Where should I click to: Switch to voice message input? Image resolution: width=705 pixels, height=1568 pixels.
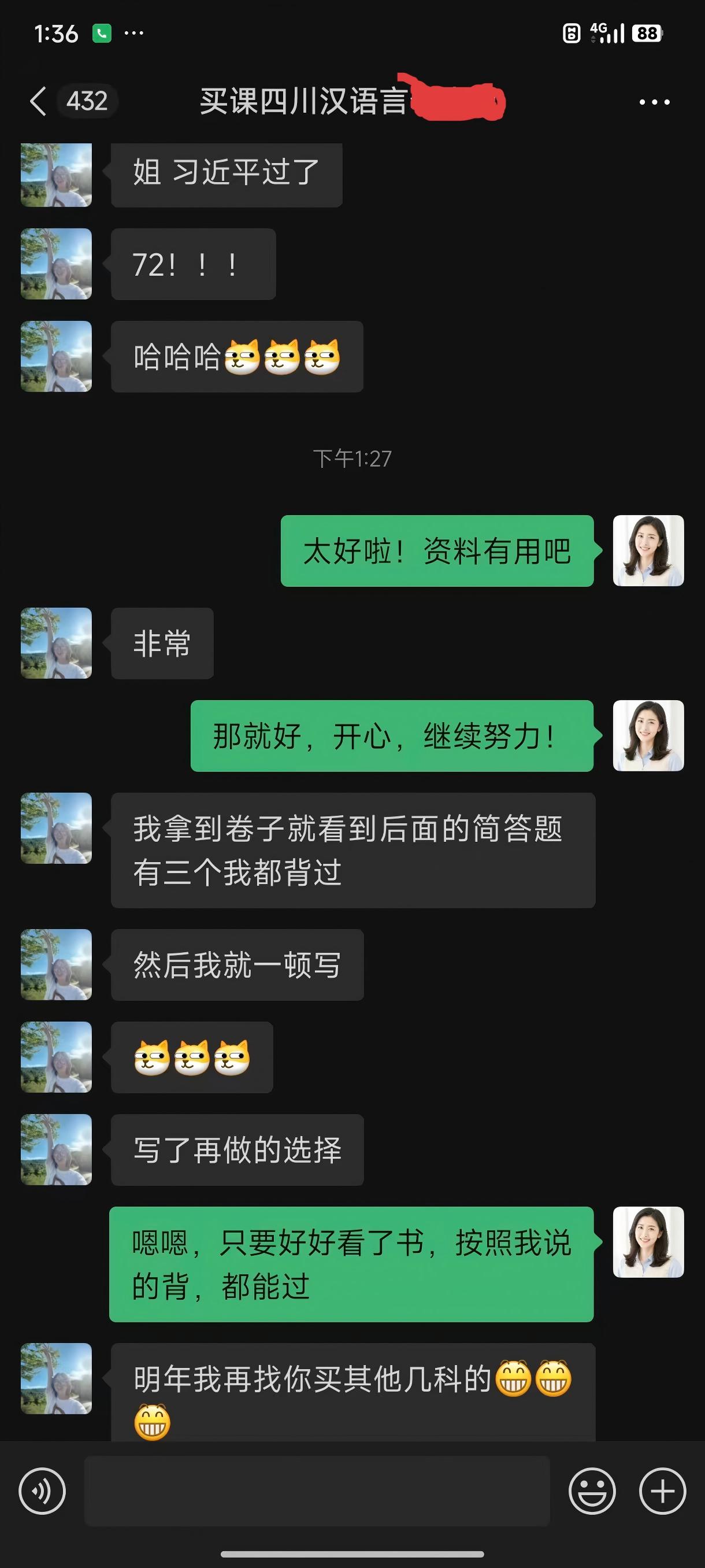(x=42, y=1491)
